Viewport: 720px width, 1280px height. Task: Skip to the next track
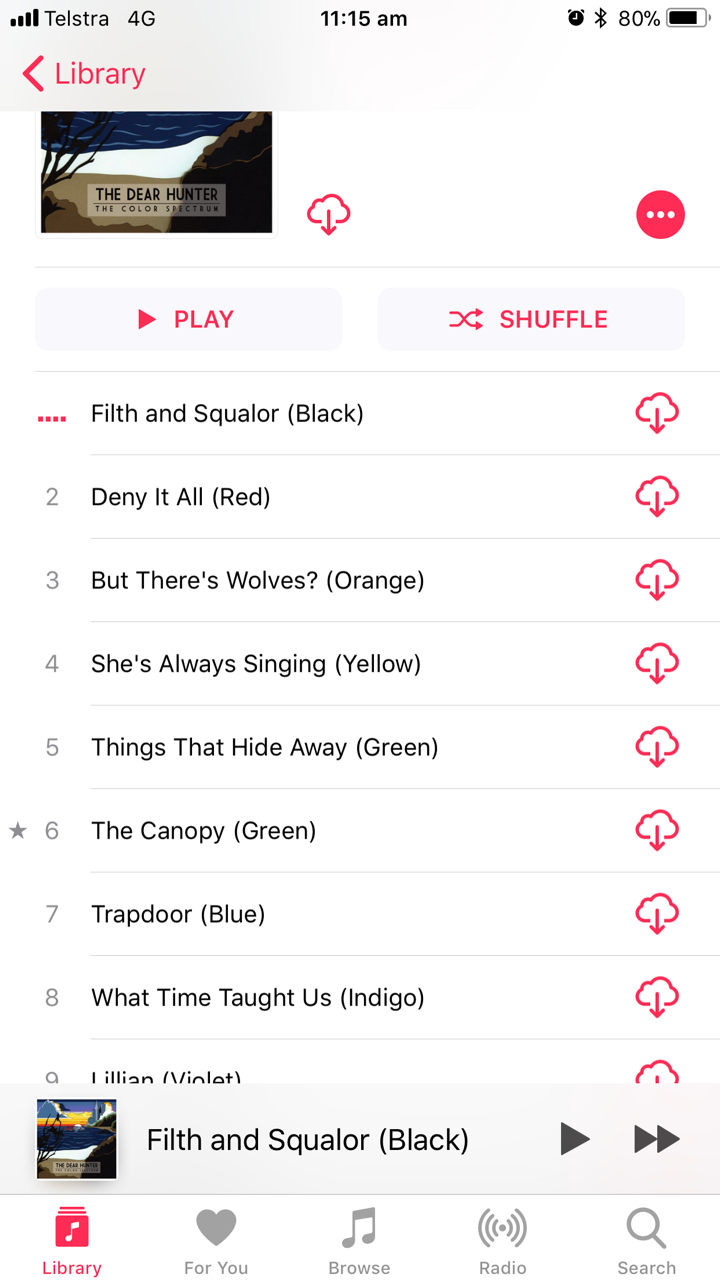(x=657, y=1139)
